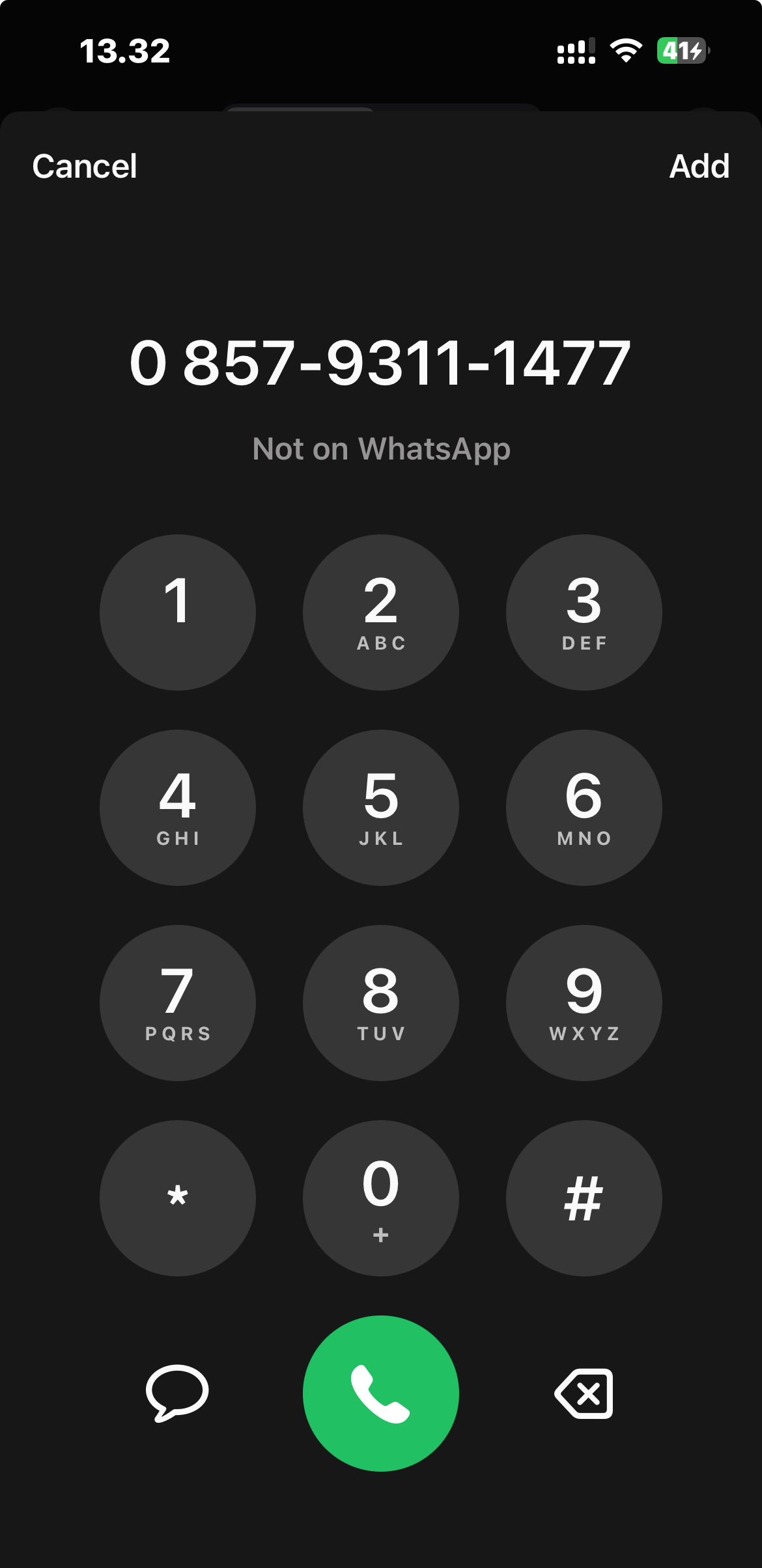Enter digit 0 on keypad
Screen dimensions: 762x1568
coord(381,1198)
